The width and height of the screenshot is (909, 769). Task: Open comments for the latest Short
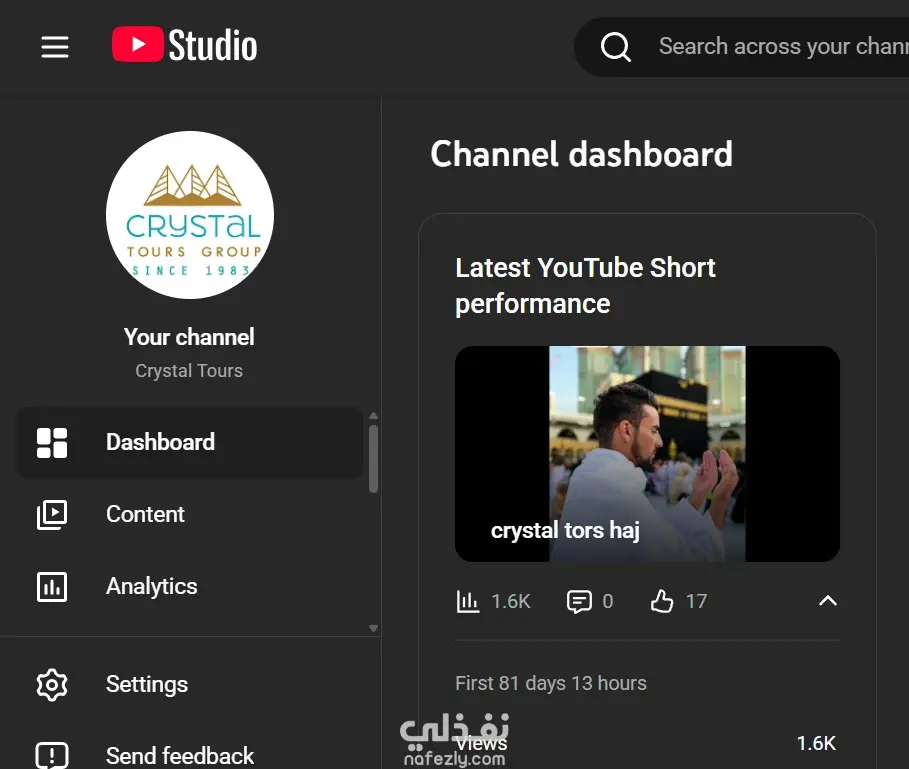click(x=590, y=601)
